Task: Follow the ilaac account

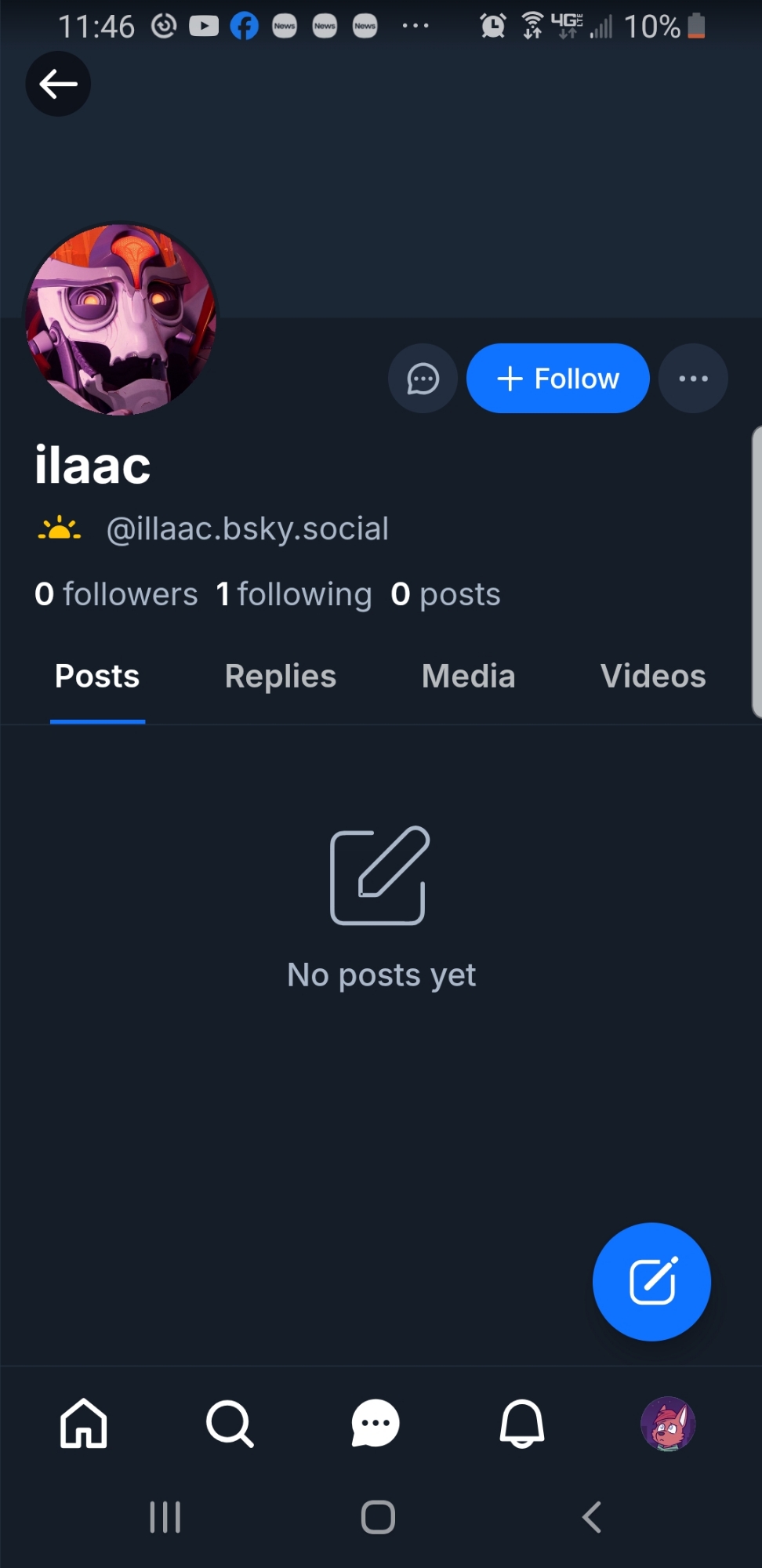Action: [x=557, y=379]
